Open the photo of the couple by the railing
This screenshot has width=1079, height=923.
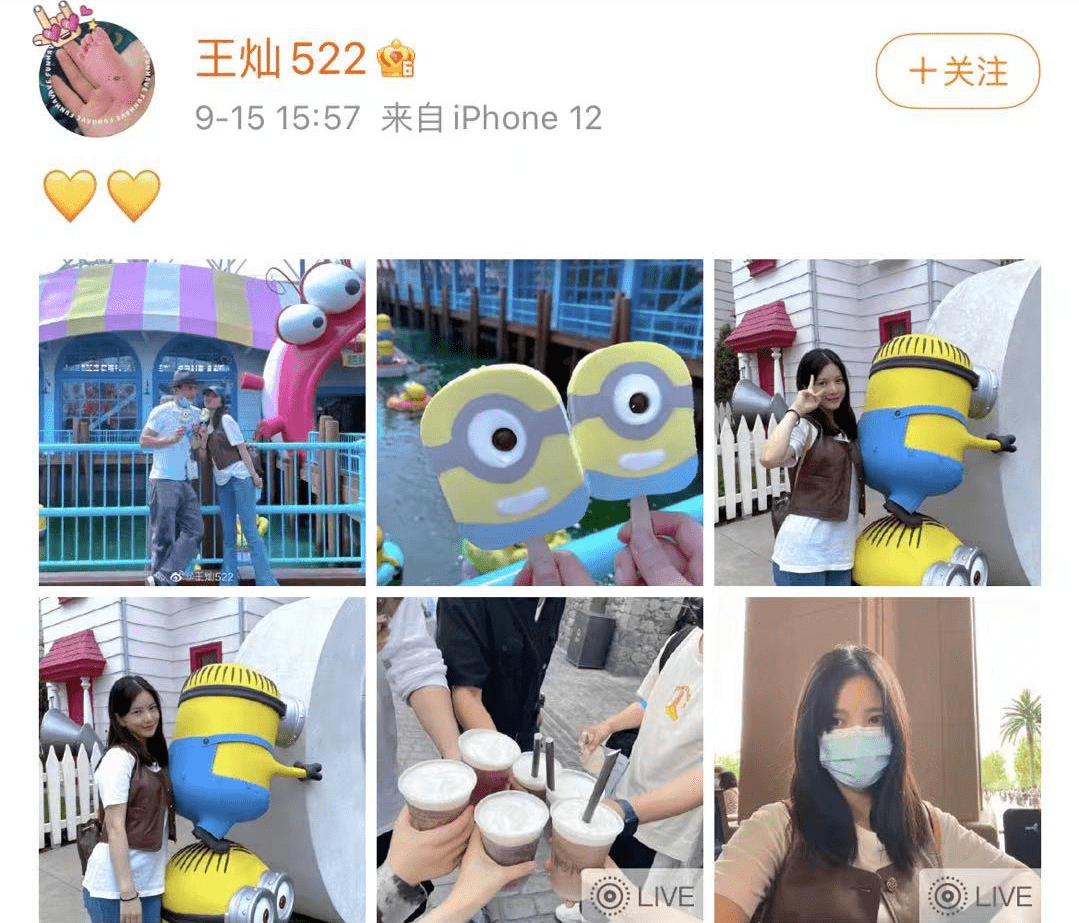coord(202,422)
